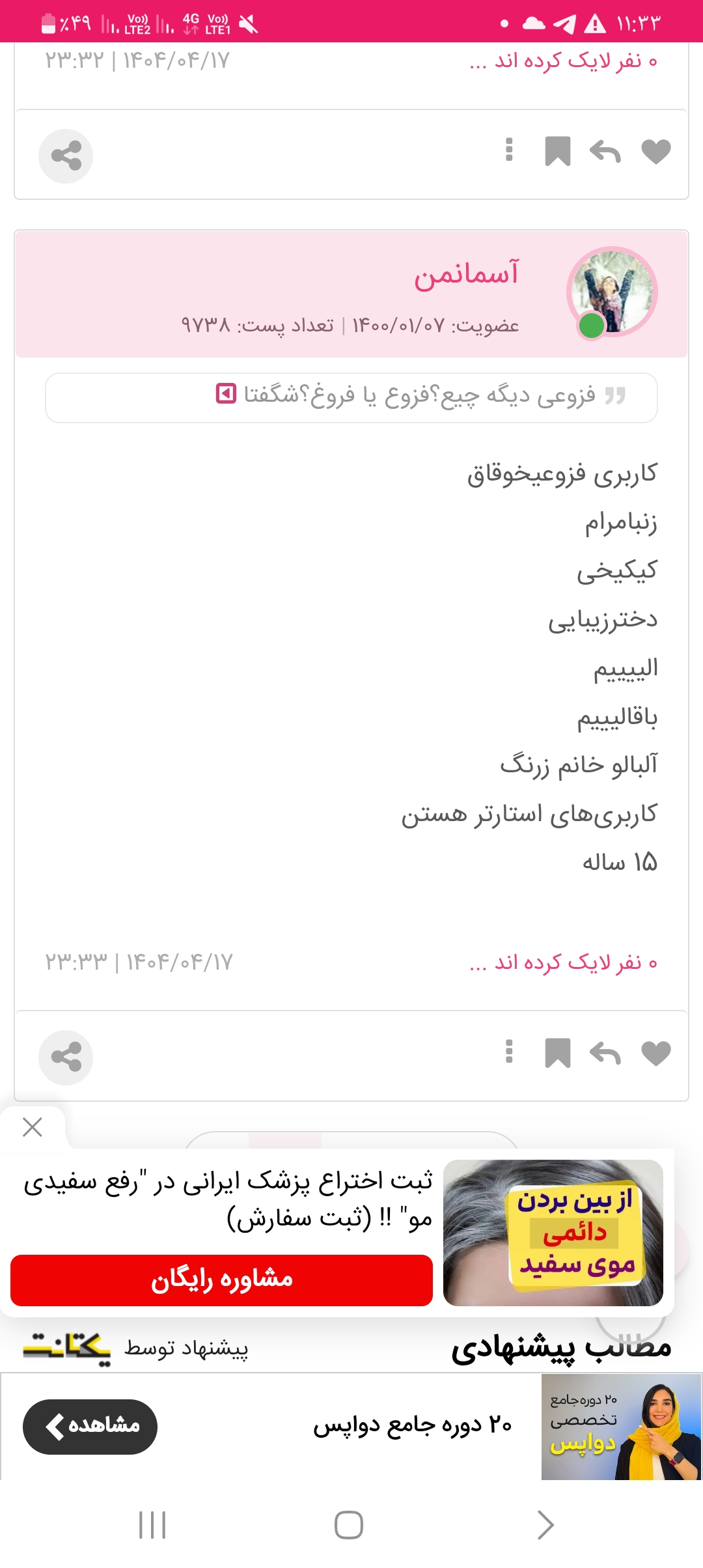Image resolution: width=703 pixels, height=1568 pixels.
Task: Like the post by آسمانمن
Action: tap(655, 1054)
